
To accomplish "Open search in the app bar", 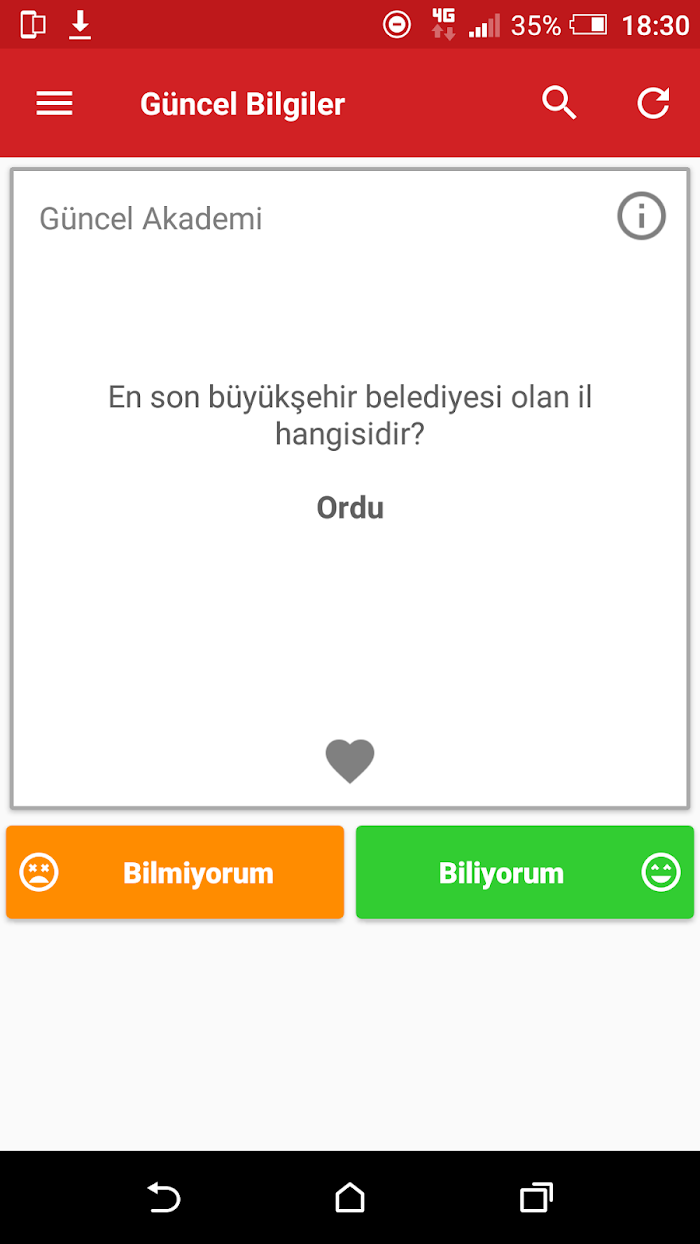I will point(559,103).
